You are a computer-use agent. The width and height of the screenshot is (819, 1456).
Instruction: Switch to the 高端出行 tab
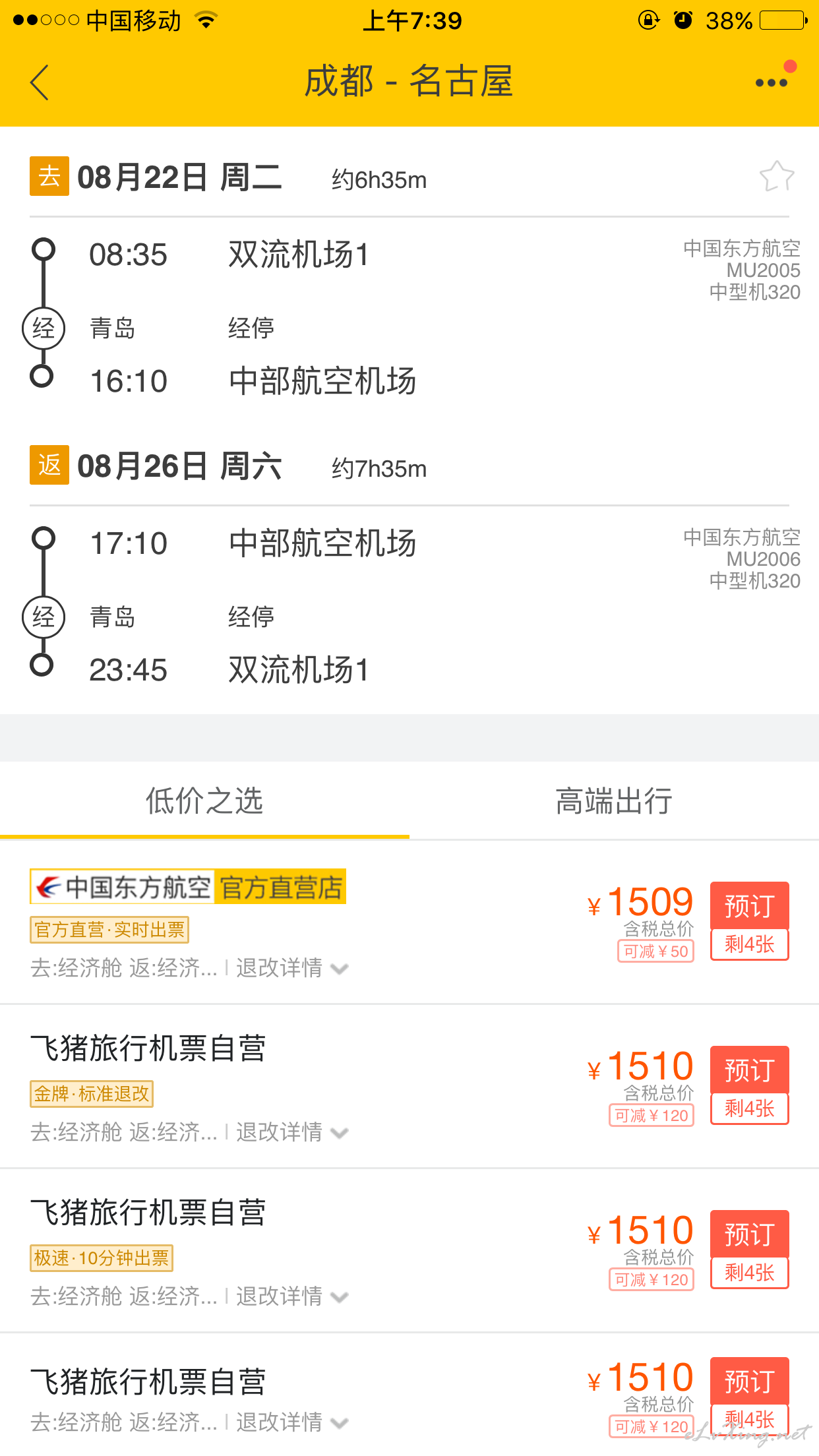pos(614,801)
